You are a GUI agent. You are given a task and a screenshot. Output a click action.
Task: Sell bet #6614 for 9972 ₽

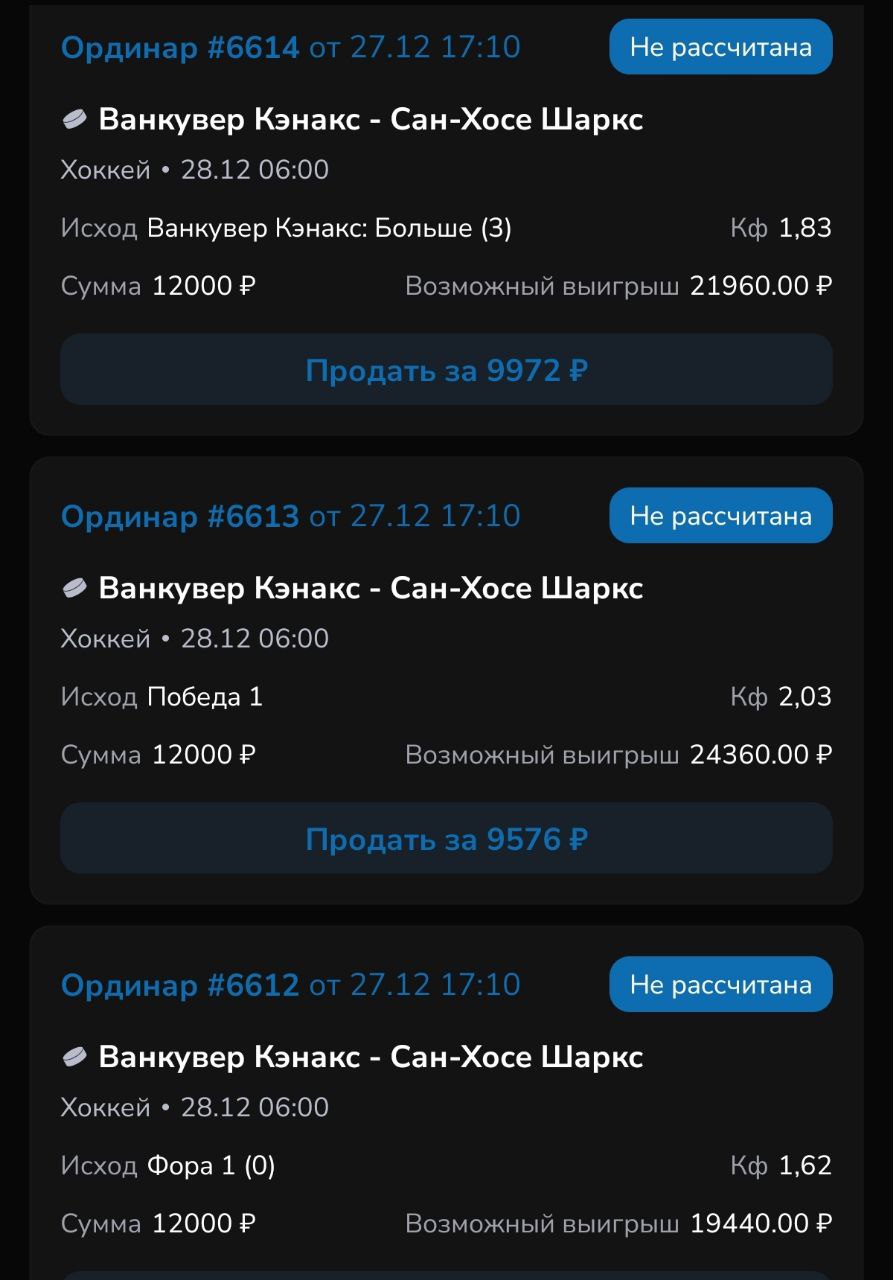click(x=446, y=370)
